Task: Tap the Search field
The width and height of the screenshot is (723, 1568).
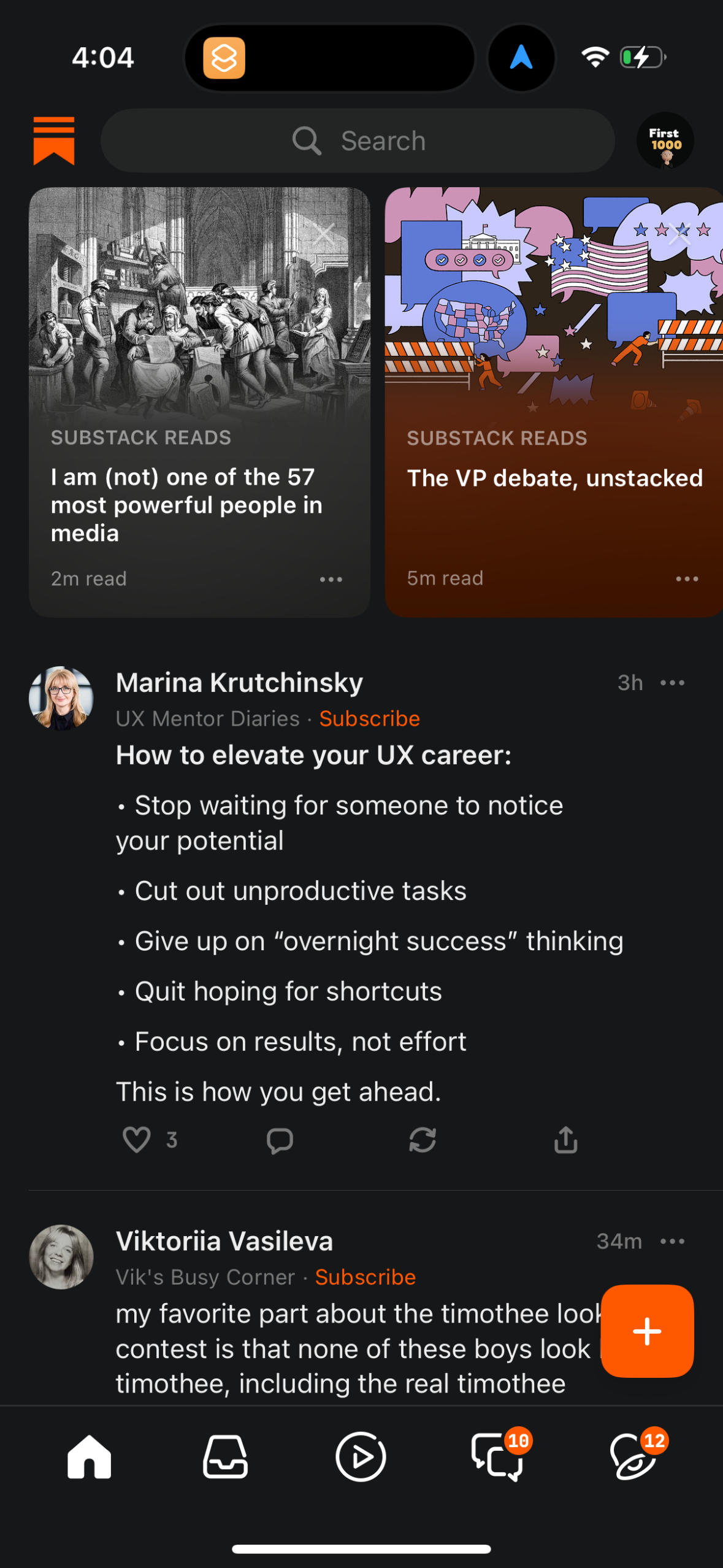Action: pos(358,140)
